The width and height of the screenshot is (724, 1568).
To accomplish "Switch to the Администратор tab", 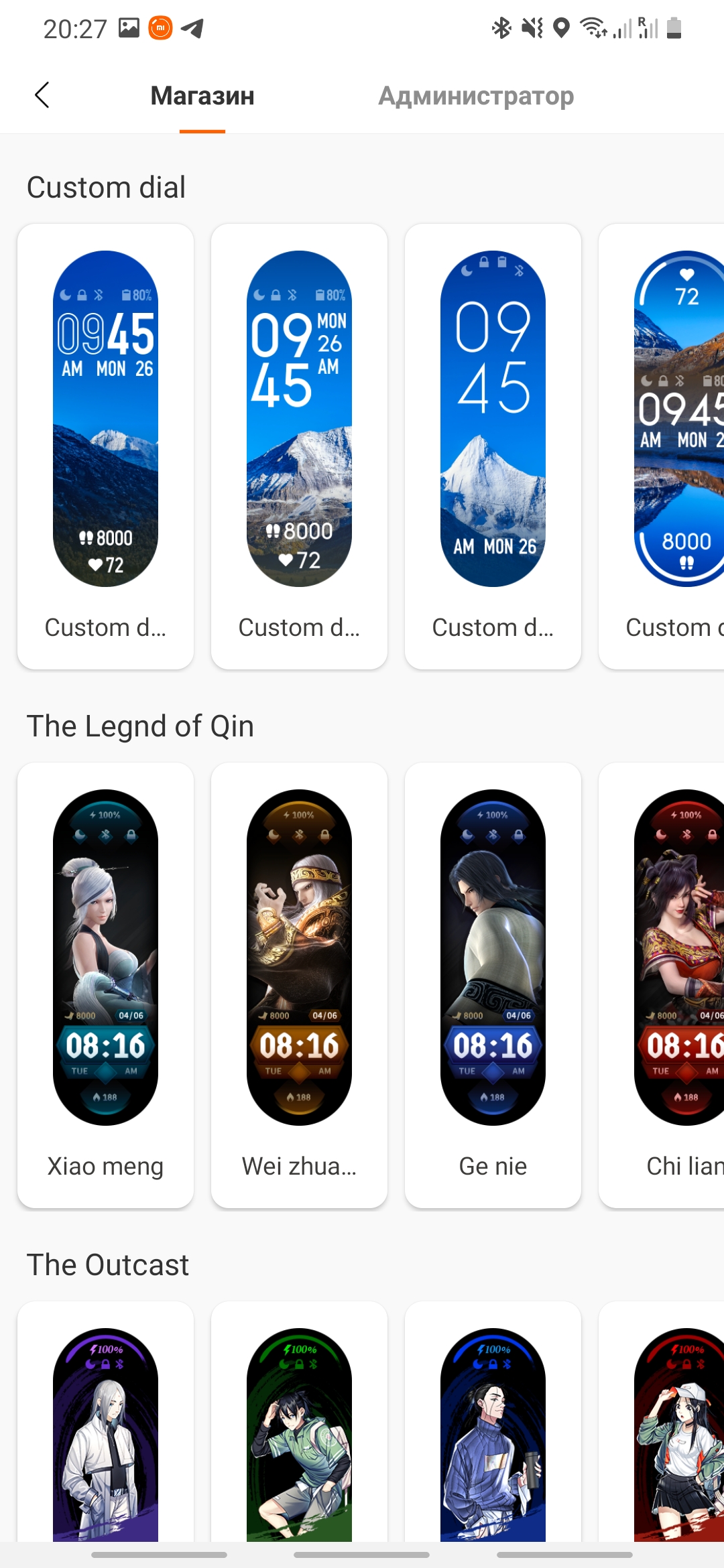I will coord(476,96).
